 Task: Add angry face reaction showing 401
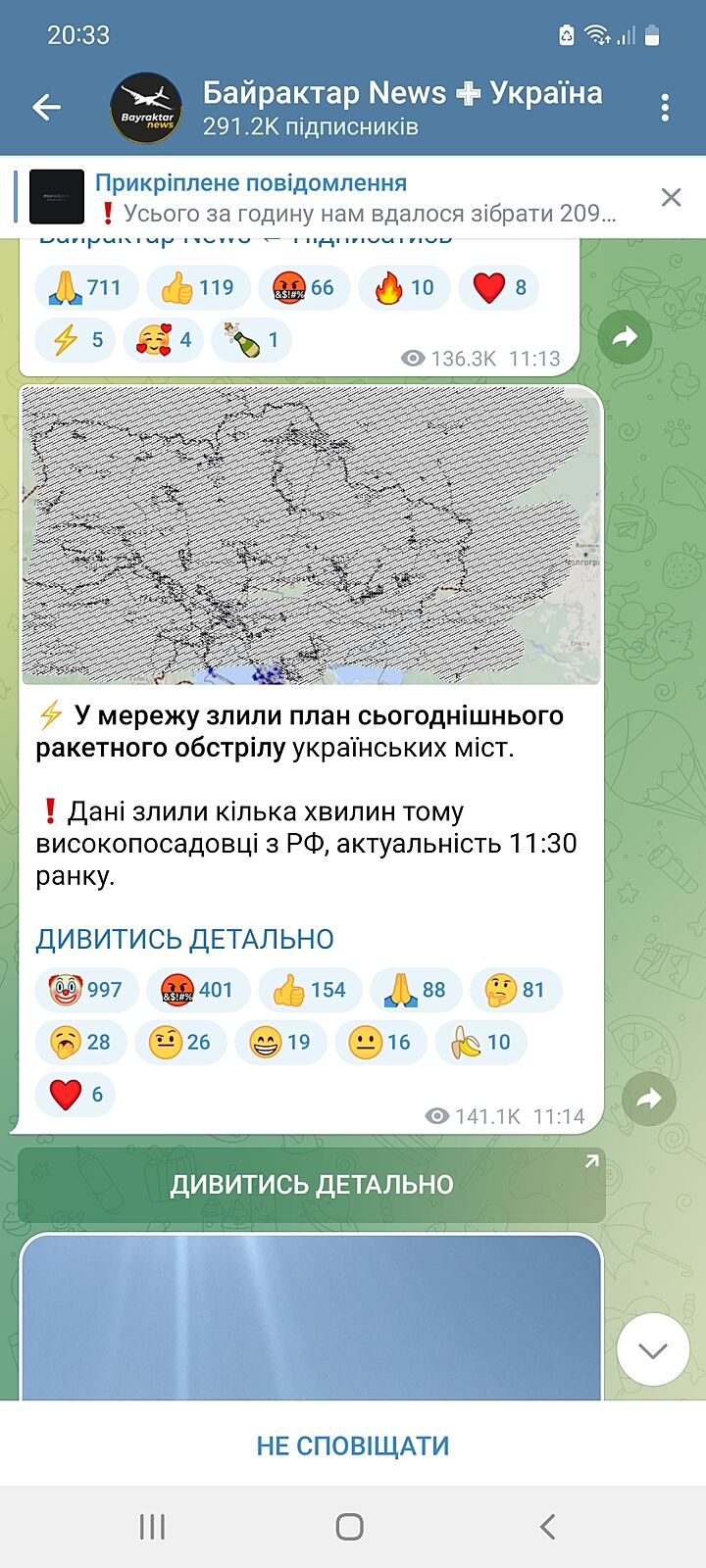tap(198, 990)
